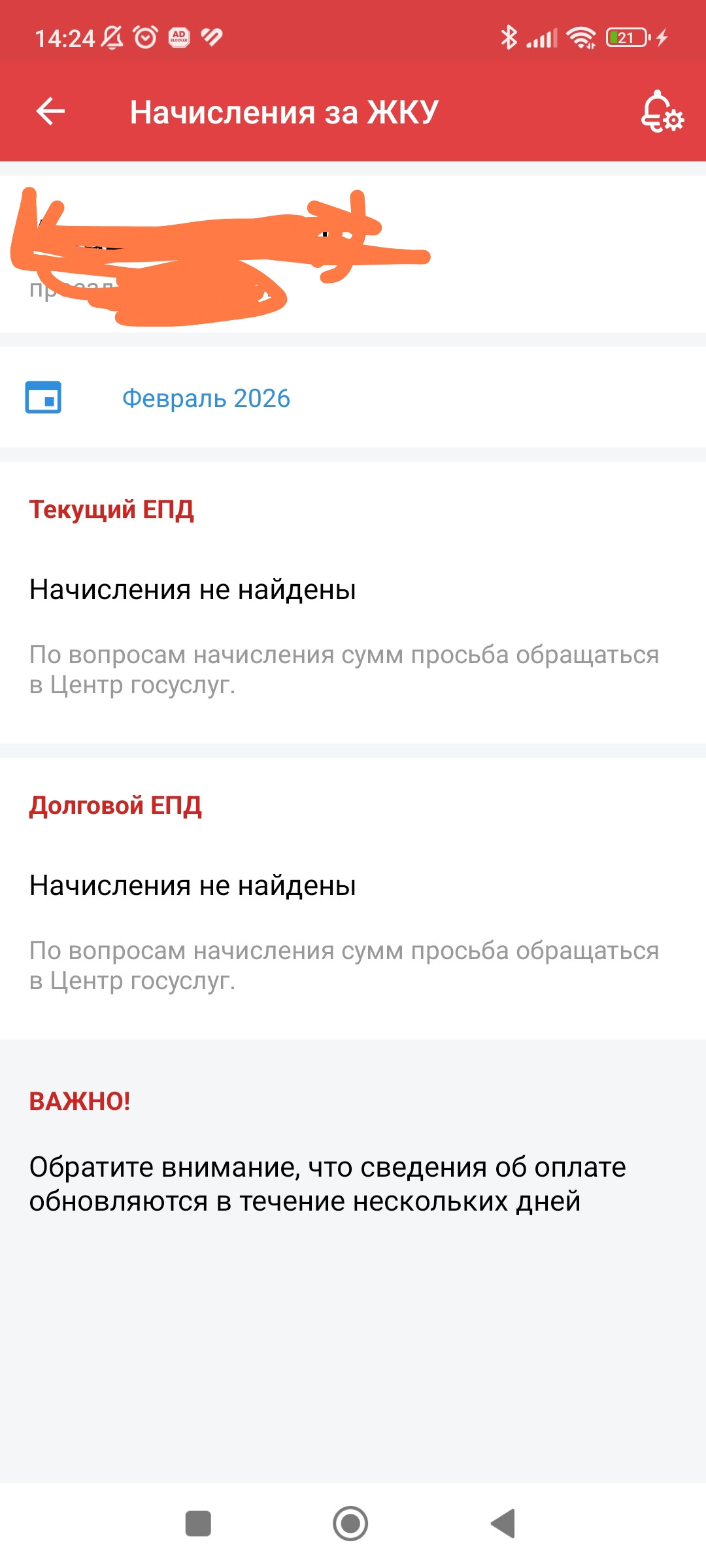Go back using the header arrow
Screen dimensions: 706x1568
[x=50, y=111]
